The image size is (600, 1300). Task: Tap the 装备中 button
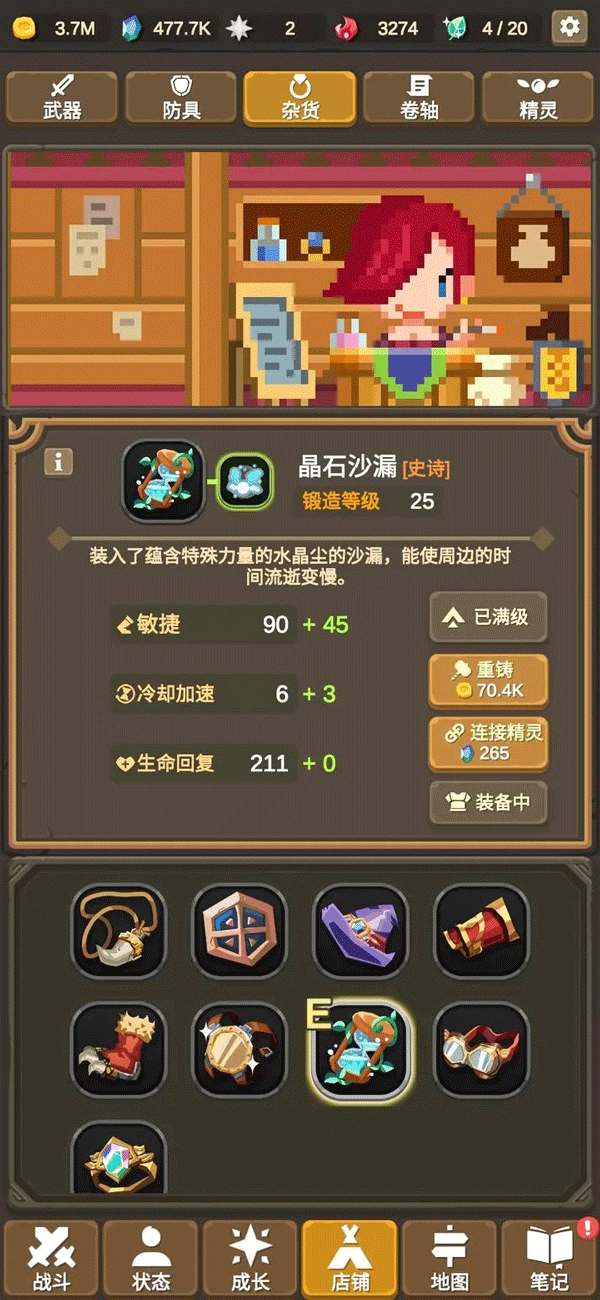pos(489,802)
